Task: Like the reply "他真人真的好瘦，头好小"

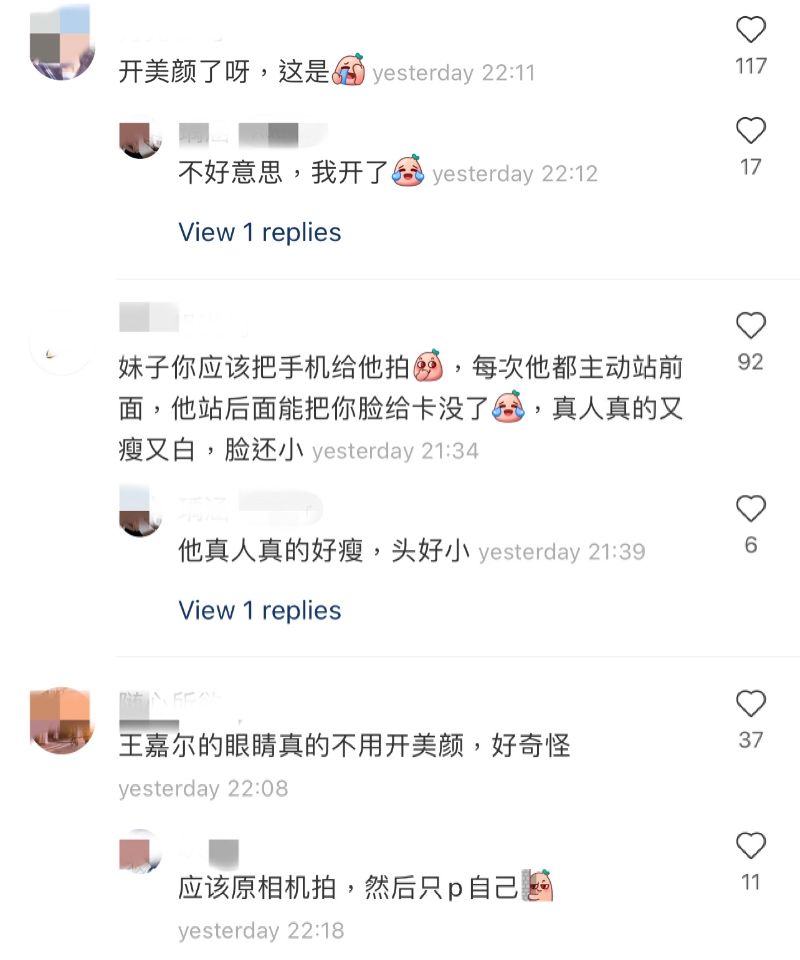Action: coord(750,509)
